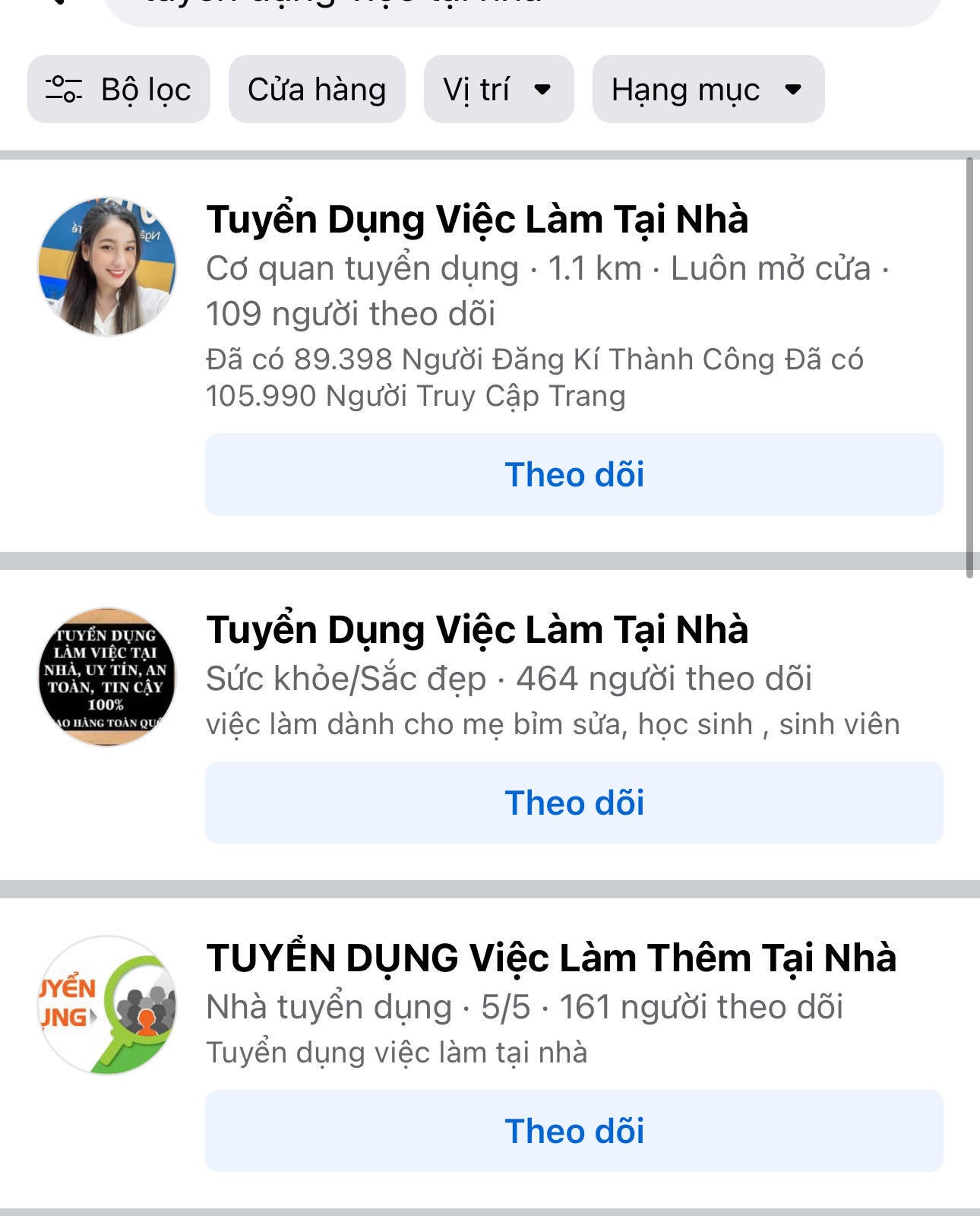Expand the Vị trí dropdown
The width and height of the screenshot is (980, 1216).
pos(498,90)
